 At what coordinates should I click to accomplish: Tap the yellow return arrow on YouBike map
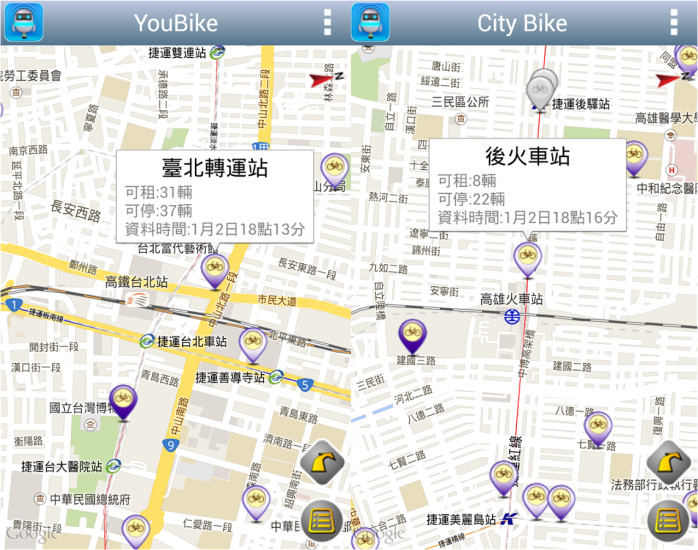click(x=323, y=463)
